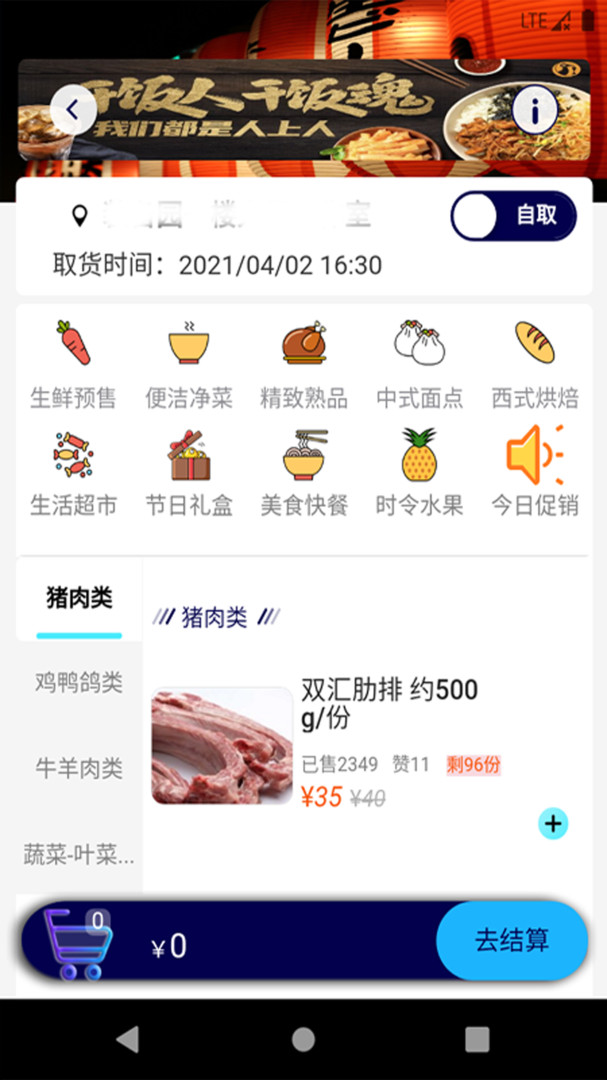Browse 精致熟品 category
The width and height of the screenshot is (607, 1080).
tap(304, 365)
